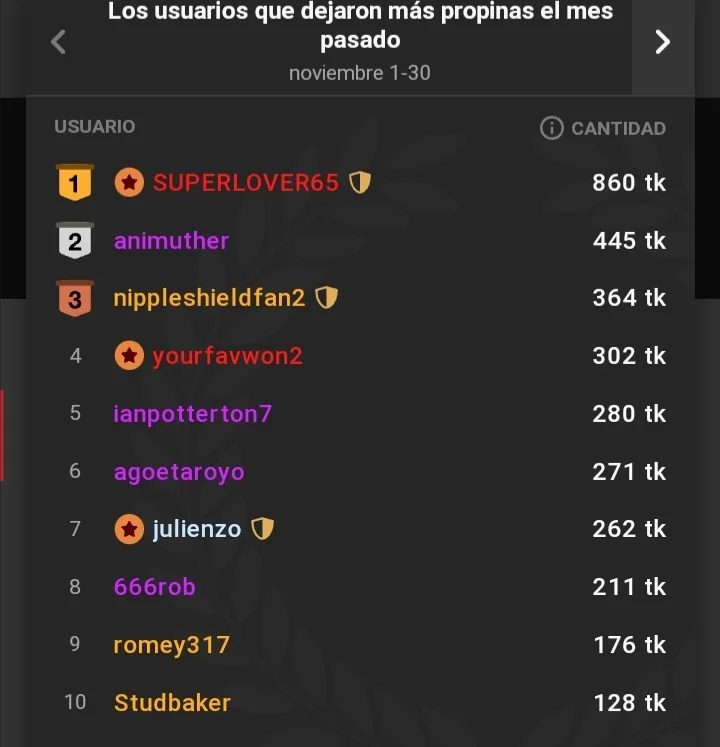Open agoetaroyo's profile

179,472
